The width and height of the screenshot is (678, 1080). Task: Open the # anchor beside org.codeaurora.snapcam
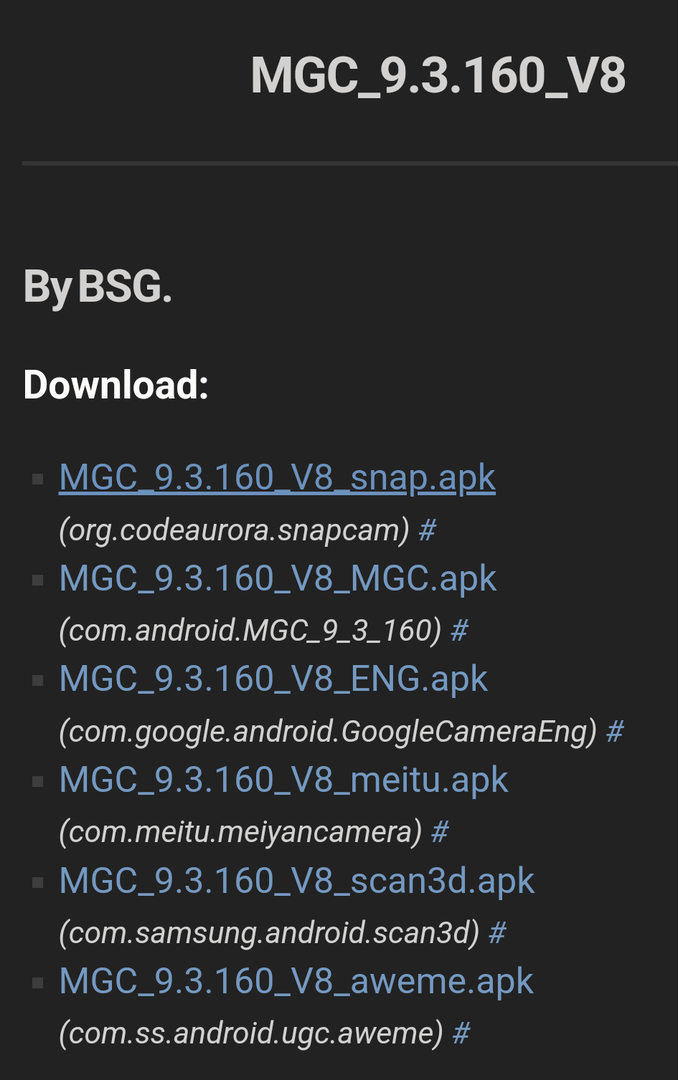(427, 530)
